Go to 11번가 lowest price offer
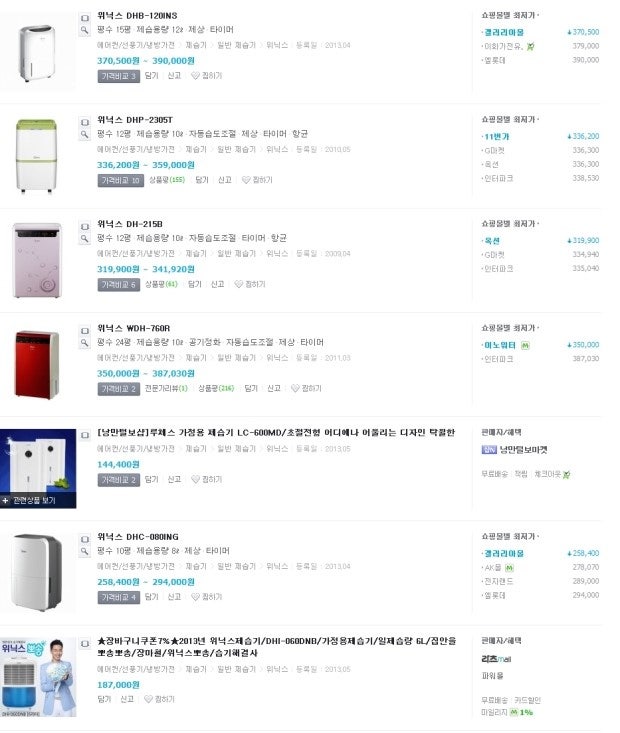Screen dimensions: 620x733 coord(496,136)
